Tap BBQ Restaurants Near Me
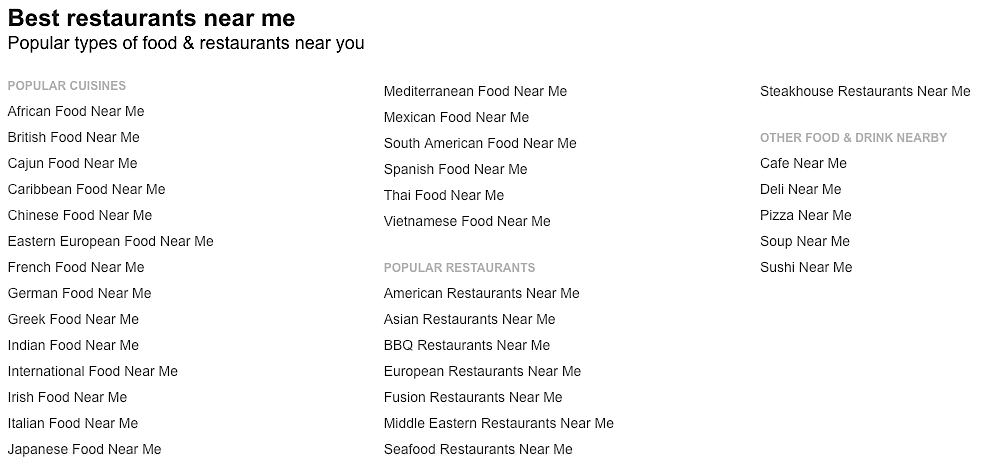The height and width of the screenshot is (472, 981). coord(467,345)
